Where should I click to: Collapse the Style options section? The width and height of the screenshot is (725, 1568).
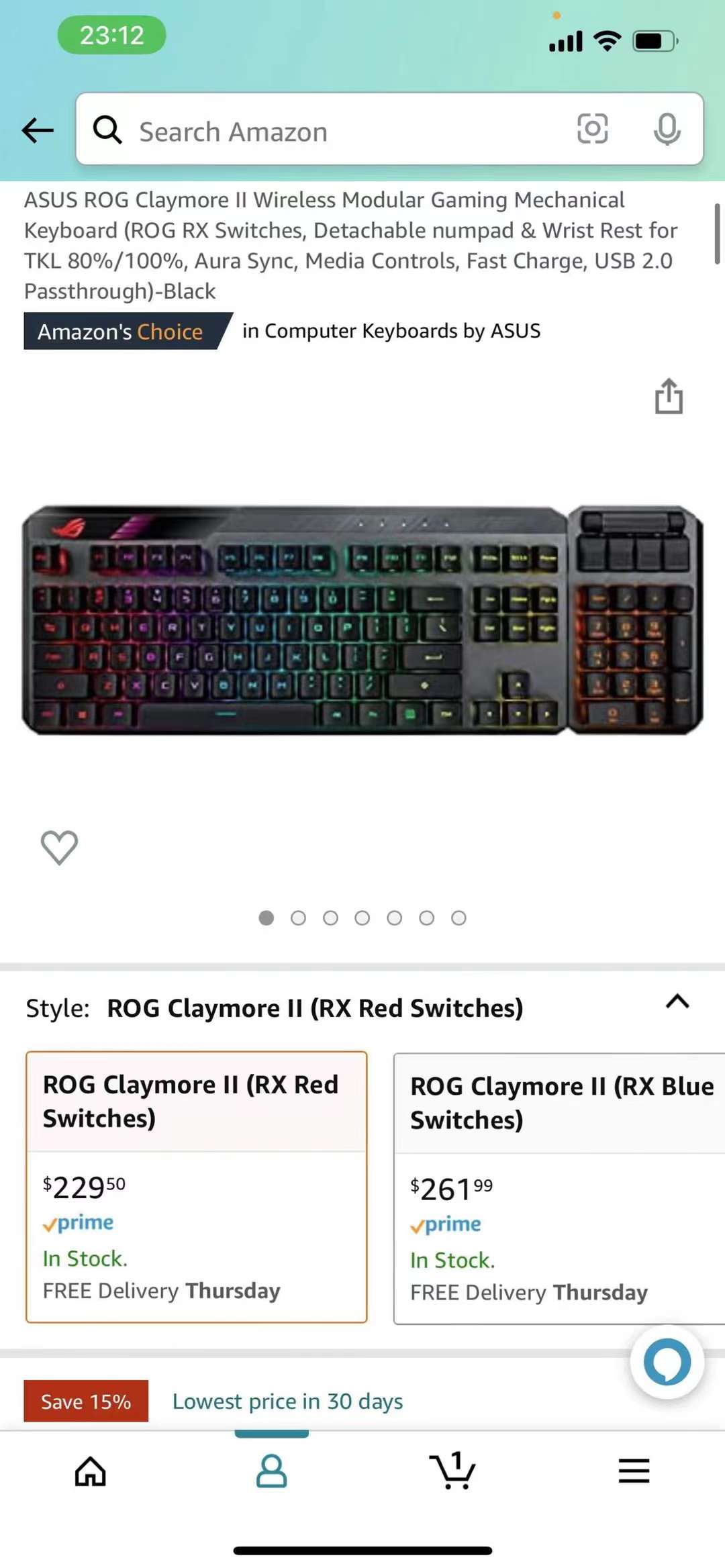coord(677,1001)
